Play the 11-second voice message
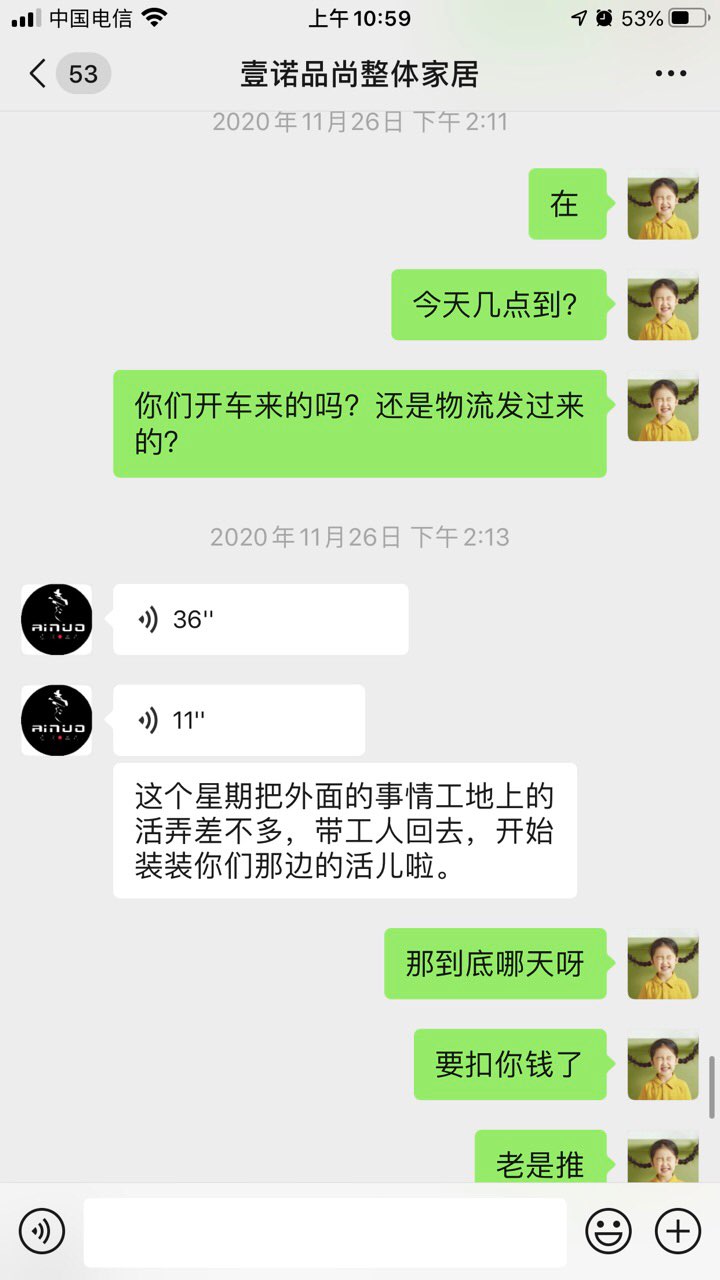The height and width of the screenshot is (1280, 720). click(238, 720)
